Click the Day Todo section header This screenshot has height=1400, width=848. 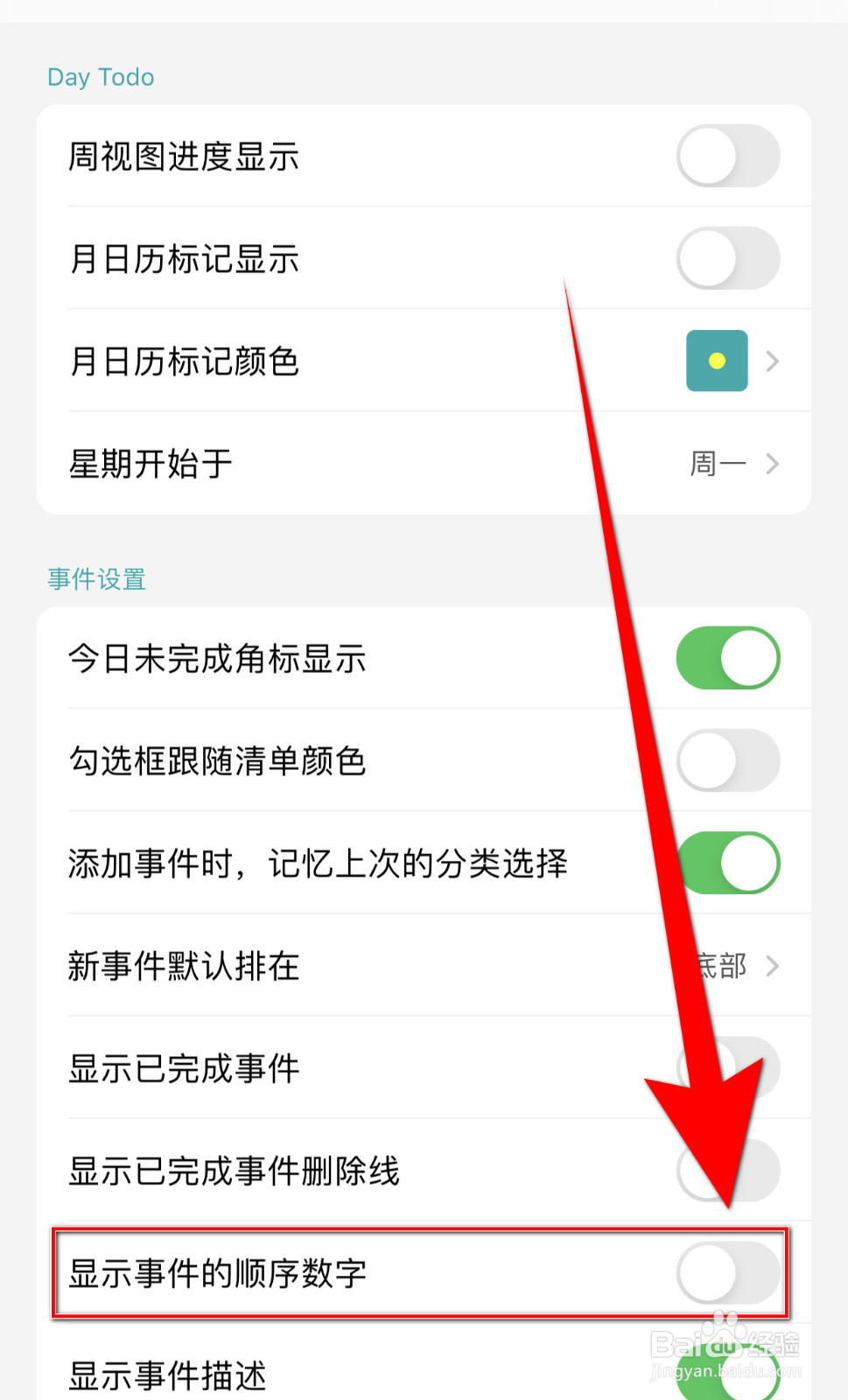coord(100,77)
